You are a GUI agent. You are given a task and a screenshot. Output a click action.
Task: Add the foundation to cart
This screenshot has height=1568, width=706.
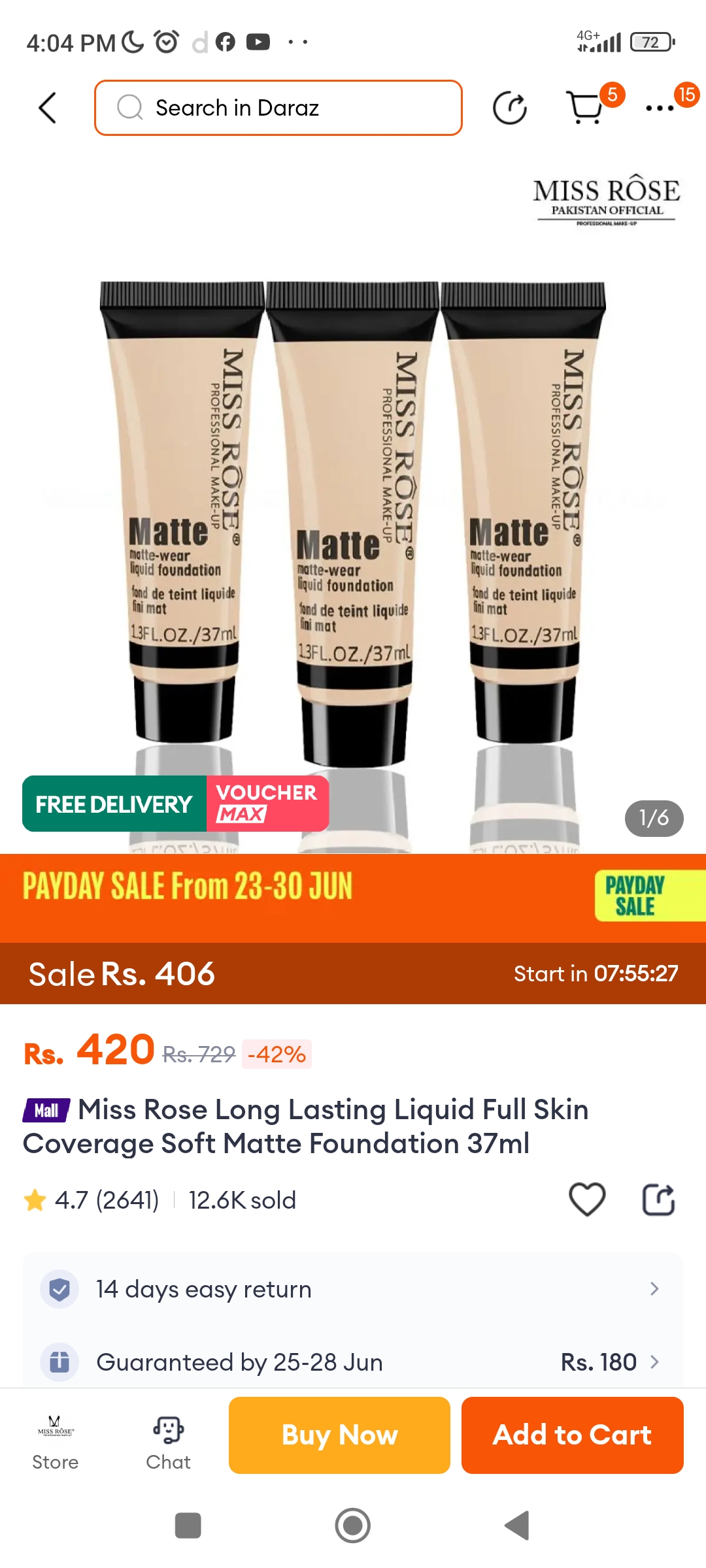tap(572, 1435)
